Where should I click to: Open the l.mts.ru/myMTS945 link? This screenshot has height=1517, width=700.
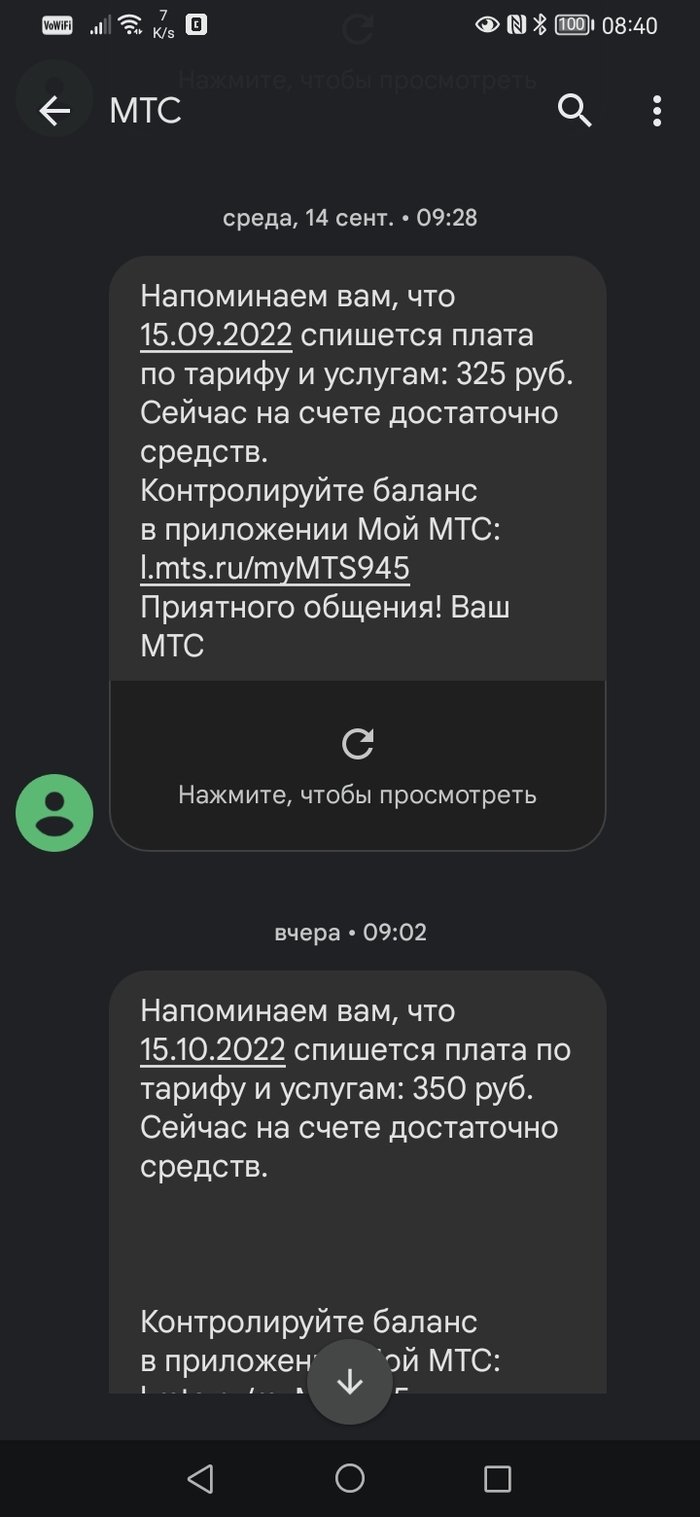coord(275,569)
